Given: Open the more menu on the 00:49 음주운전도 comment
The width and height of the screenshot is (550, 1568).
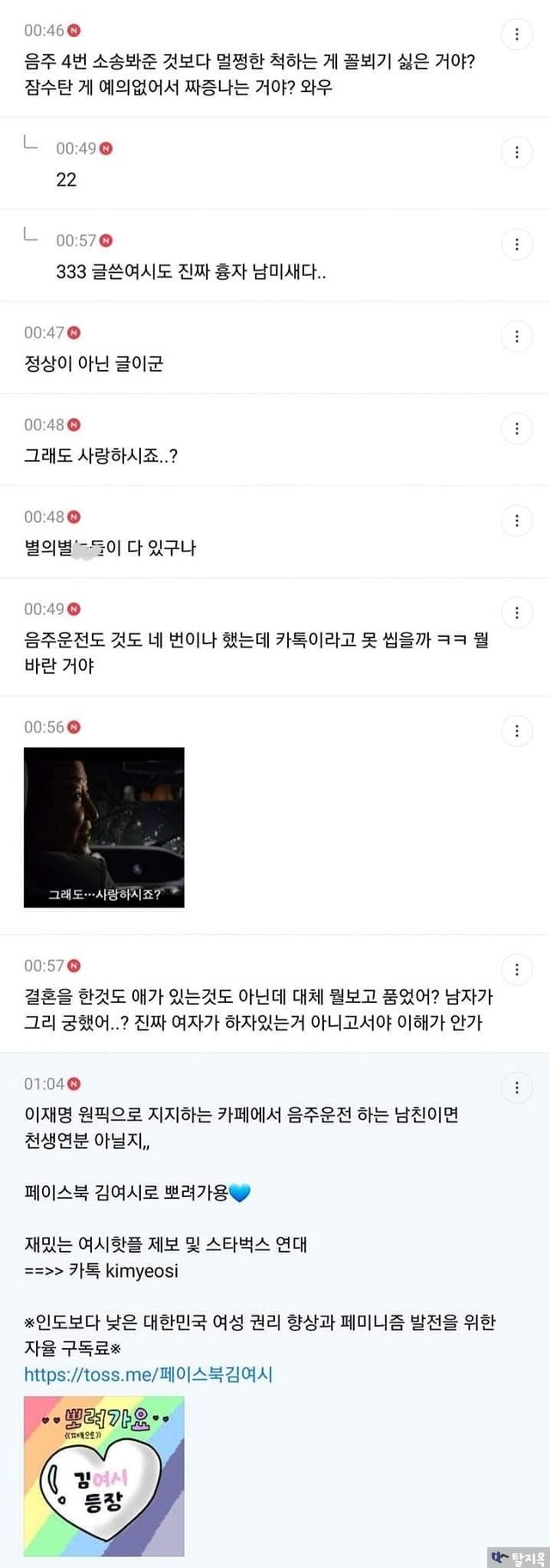Looking at the screenshot, I should (516, 612).
